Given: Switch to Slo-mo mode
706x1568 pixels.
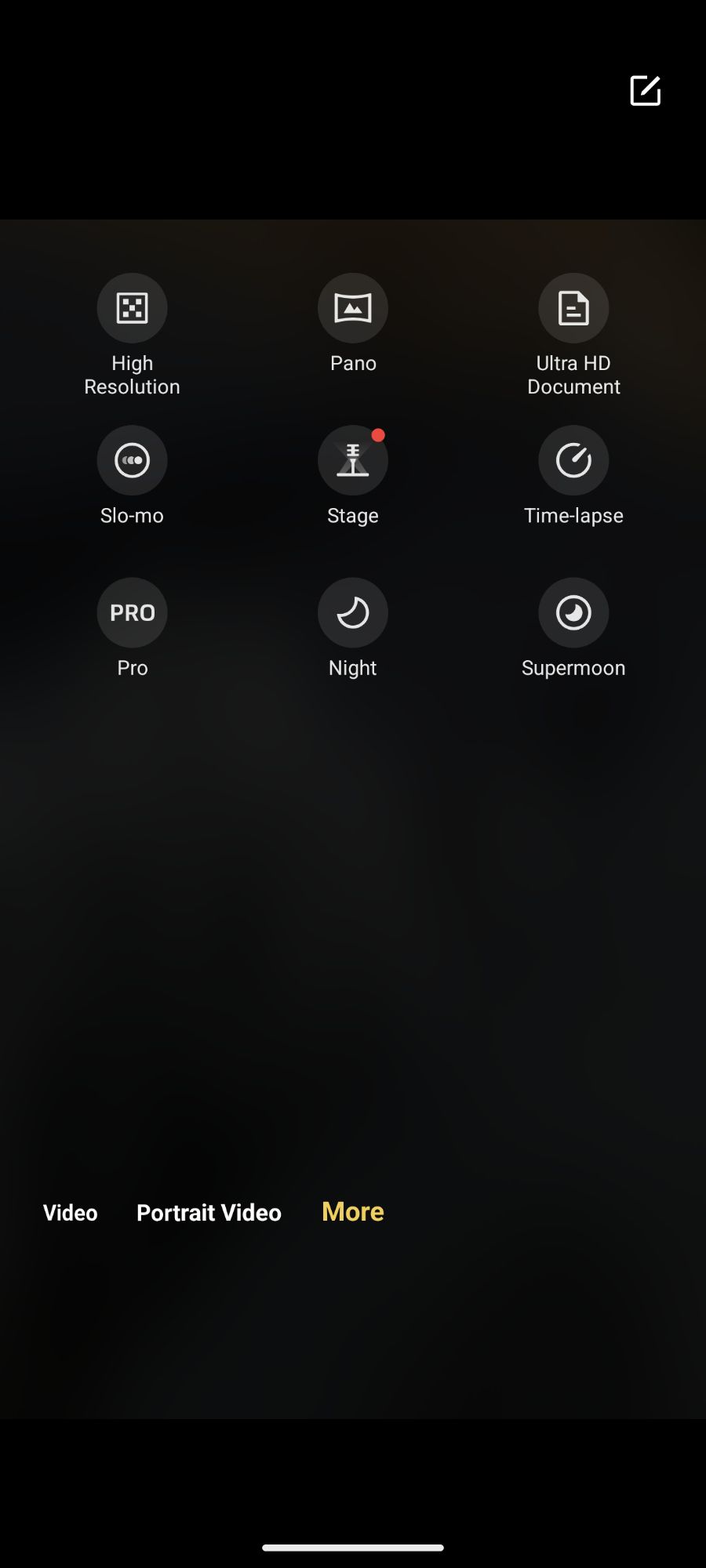Looking at the screenshot, I should 132,460.
